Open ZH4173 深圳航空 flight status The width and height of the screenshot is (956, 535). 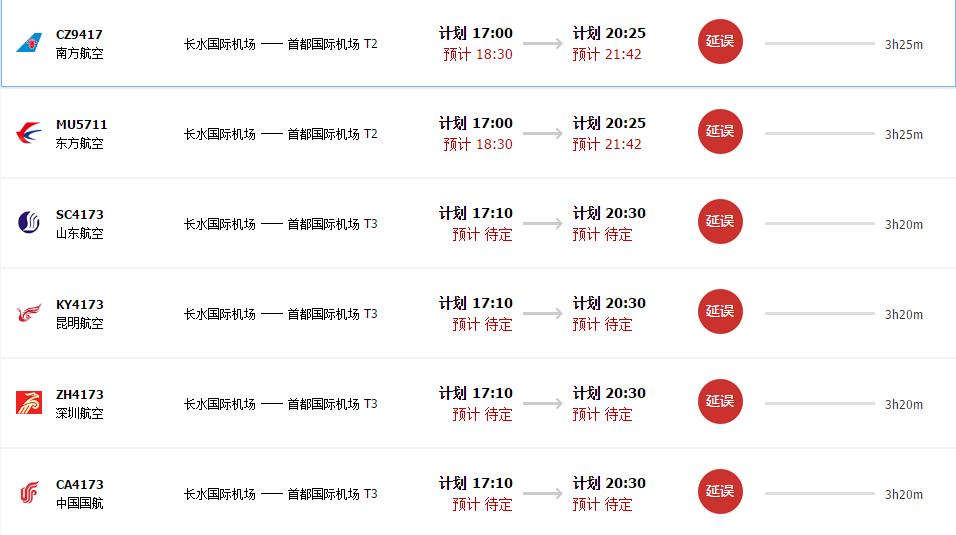point(79,394)
